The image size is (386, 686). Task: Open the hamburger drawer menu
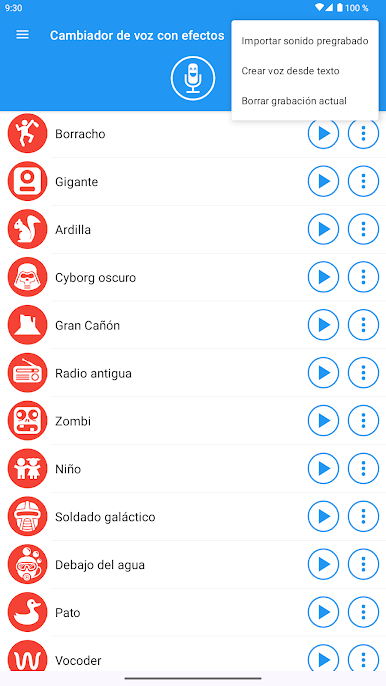[x=22, y=35]
